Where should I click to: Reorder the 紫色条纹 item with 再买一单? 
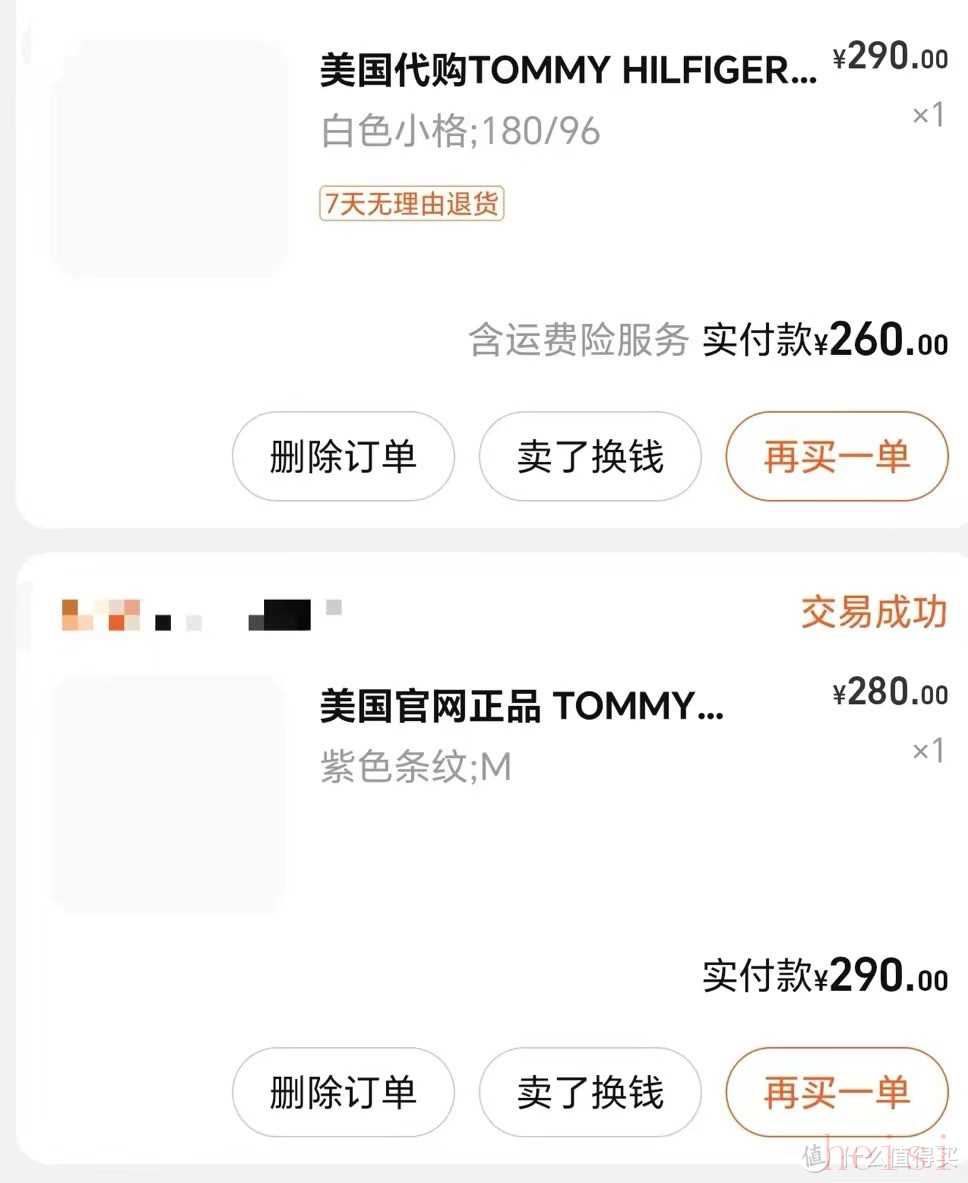click(x=836, y=1092)
